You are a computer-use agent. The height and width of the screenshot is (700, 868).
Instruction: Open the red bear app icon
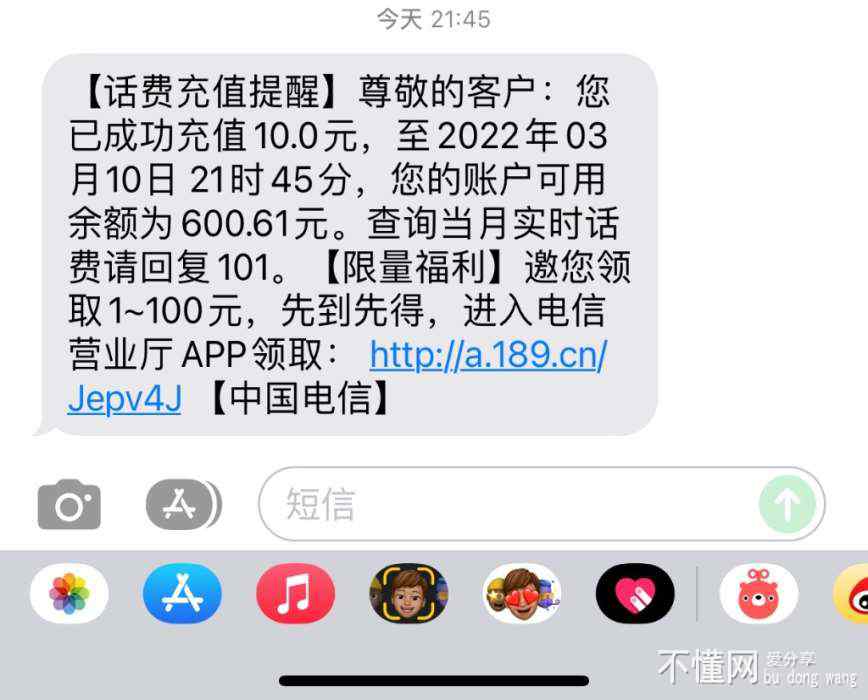pyautogui.click(x=758, y=594)
